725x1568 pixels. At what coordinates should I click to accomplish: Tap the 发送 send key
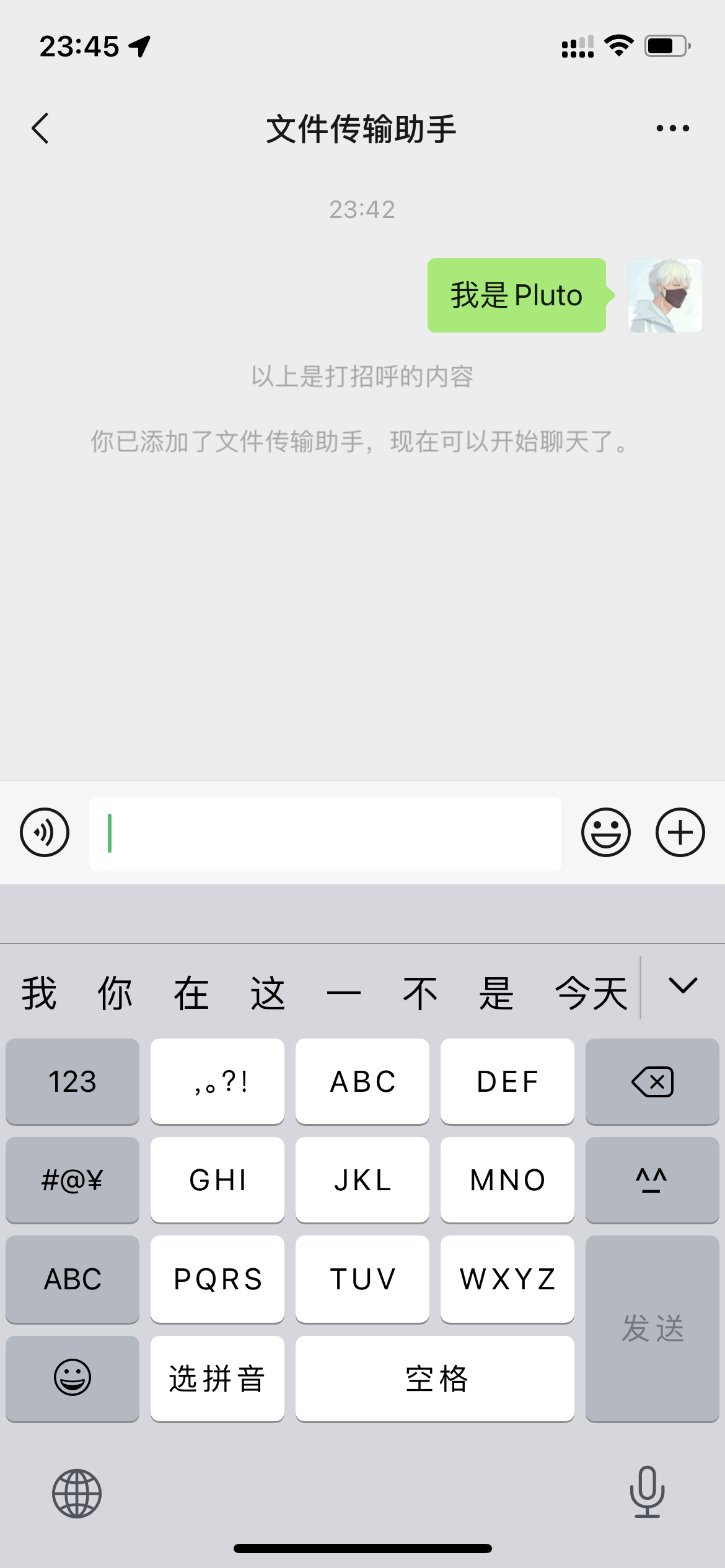pos(652,1328)
